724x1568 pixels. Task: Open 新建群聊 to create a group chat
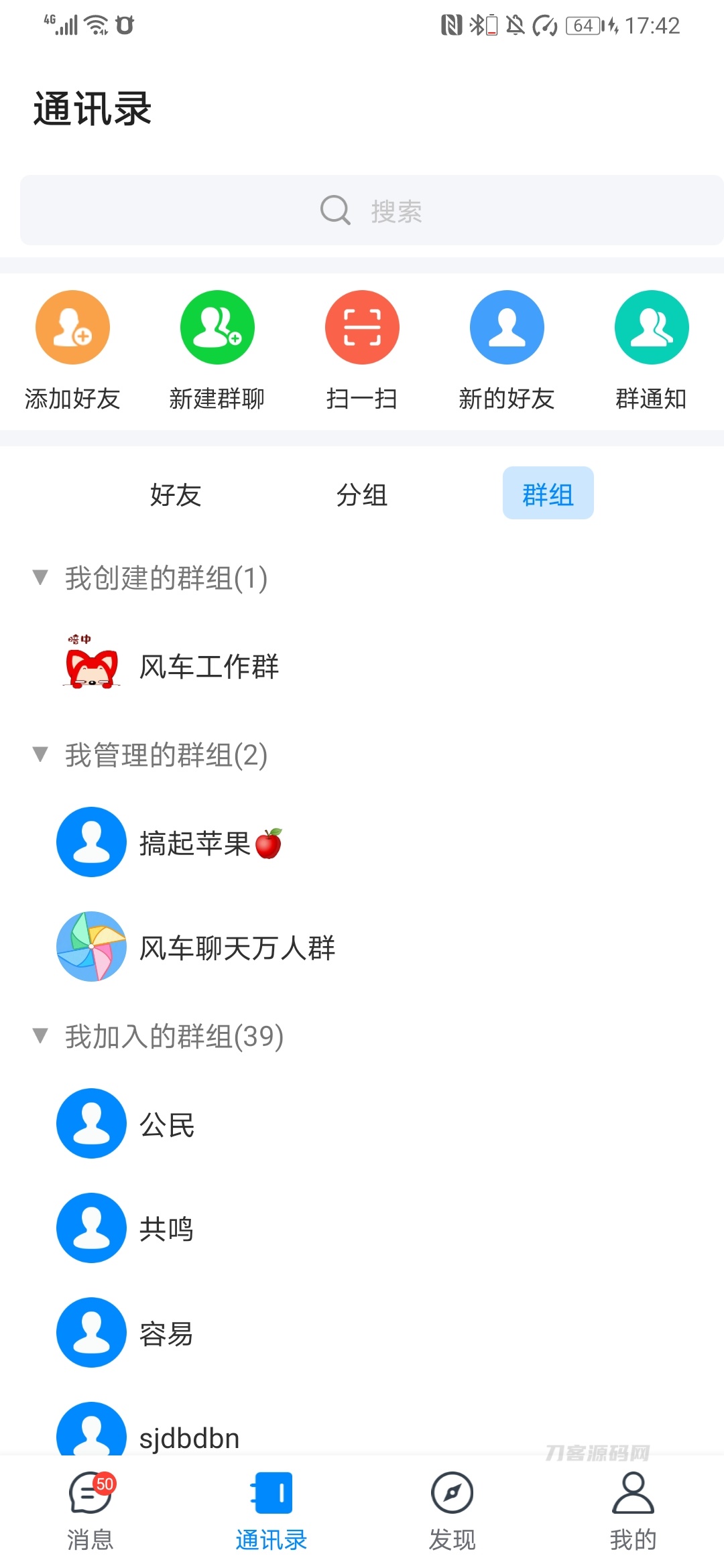point(217,326)
